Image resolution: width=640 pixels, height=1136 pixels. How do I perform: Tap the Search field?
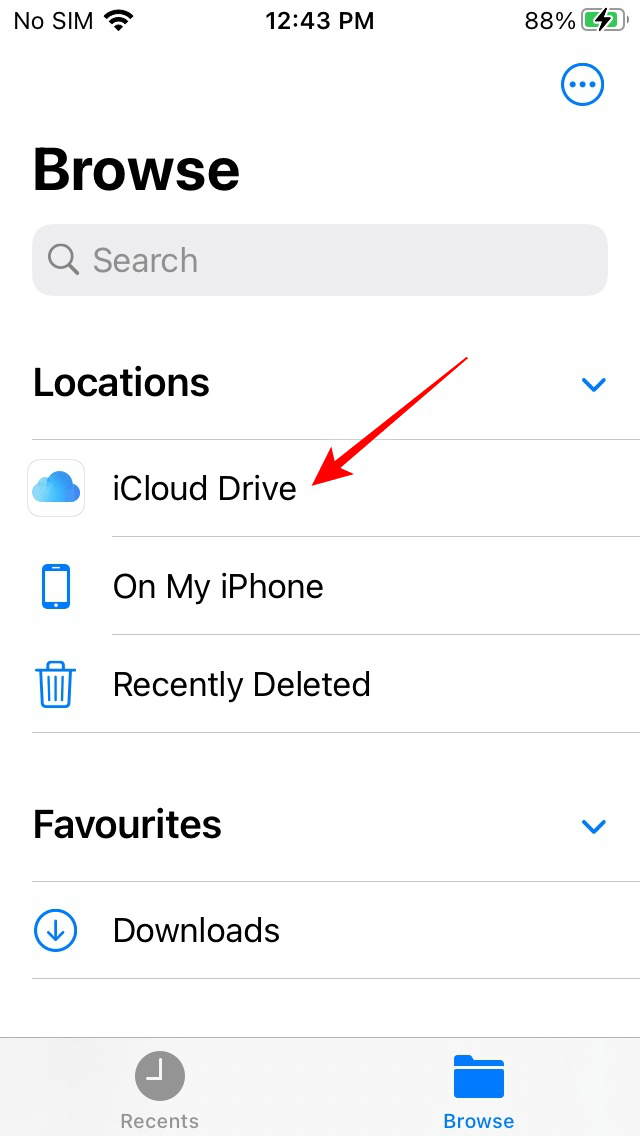pos(320,260)
